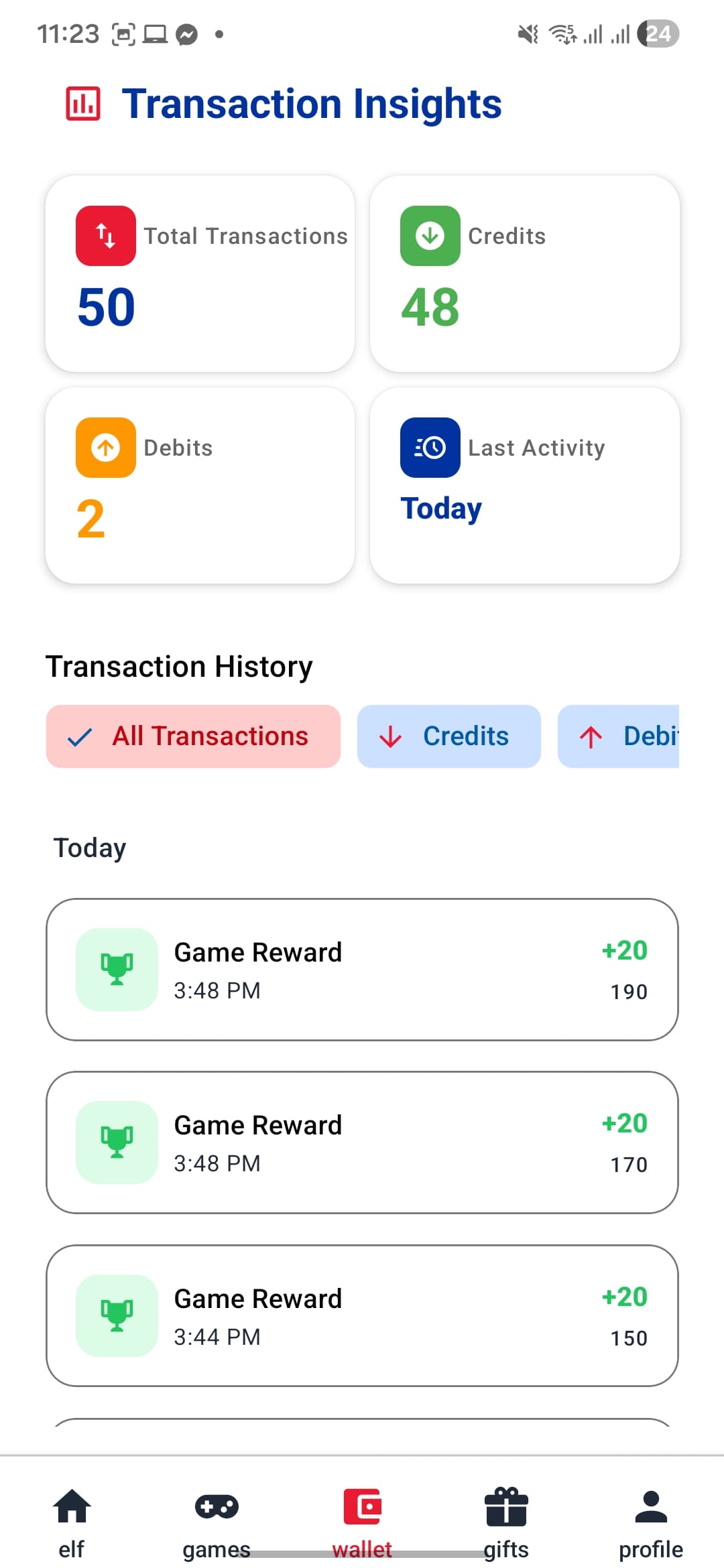Open the games controller icon in bottom navigation
The image size is (724, 1568).
(216, 1508)
